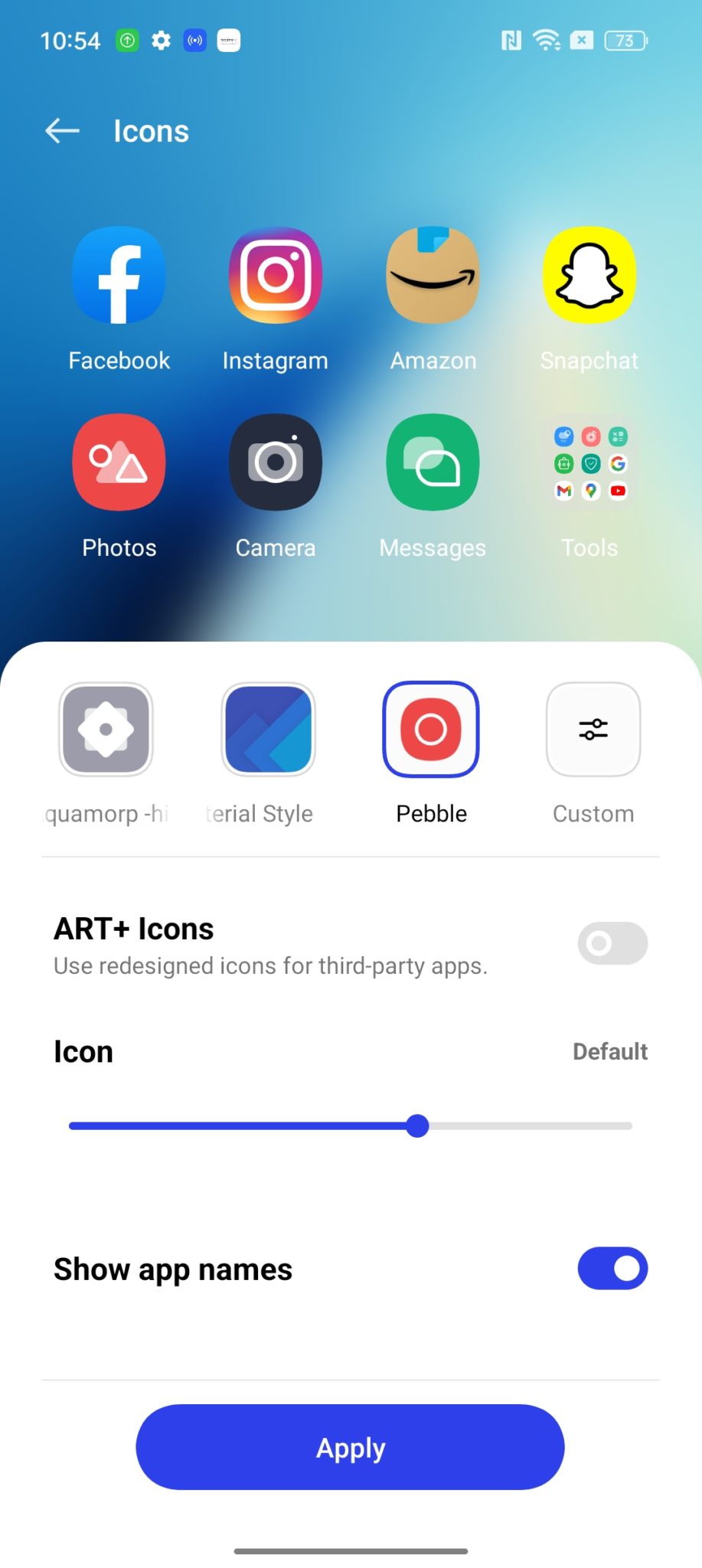Screen dimensions: 702x1568
Task: Select the Pebble icon style
Action: coord(431,730)
